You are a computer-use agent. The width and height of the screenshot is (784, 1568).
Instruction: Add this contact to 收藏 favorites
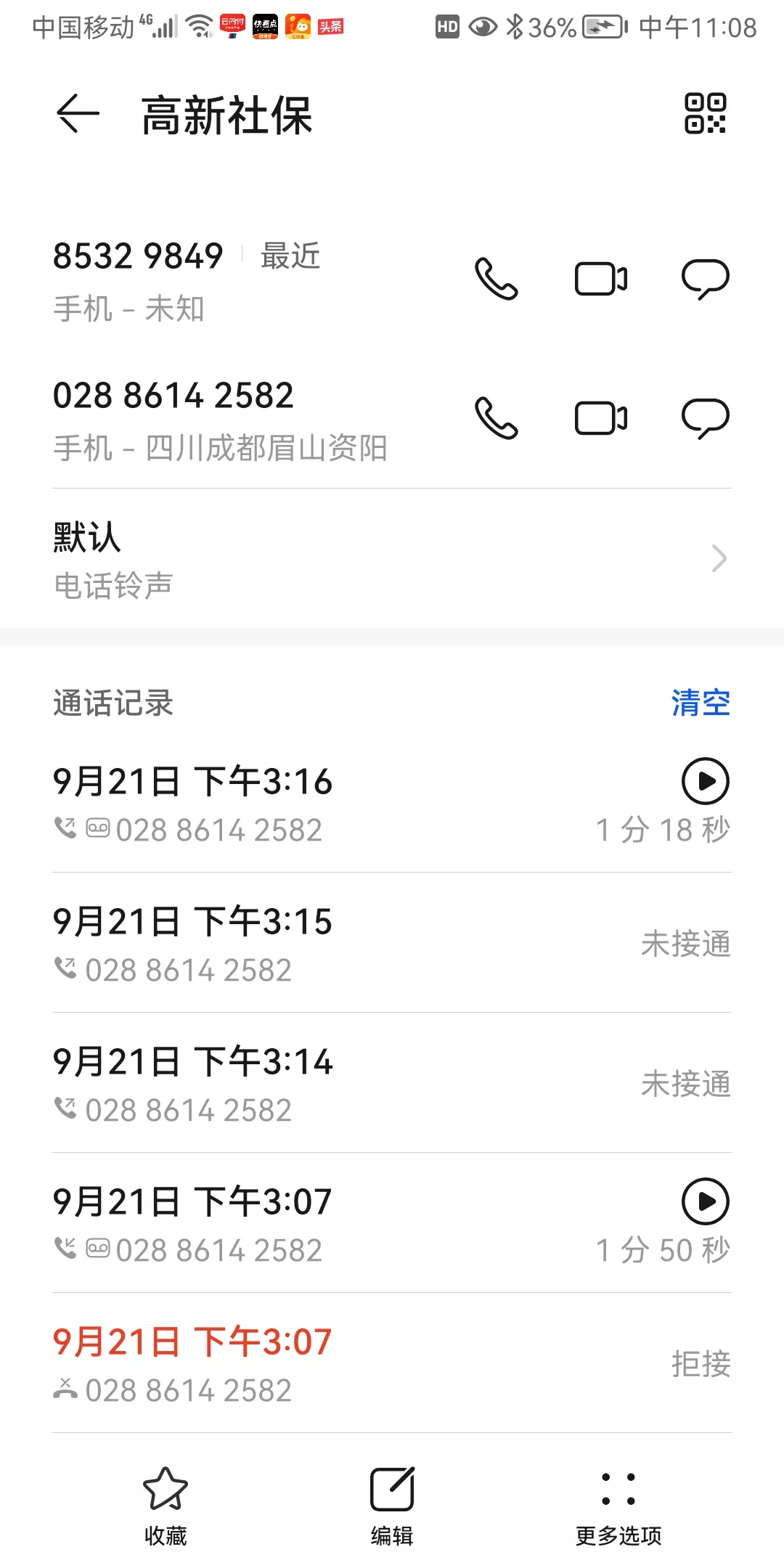(x=166, y=1504)
